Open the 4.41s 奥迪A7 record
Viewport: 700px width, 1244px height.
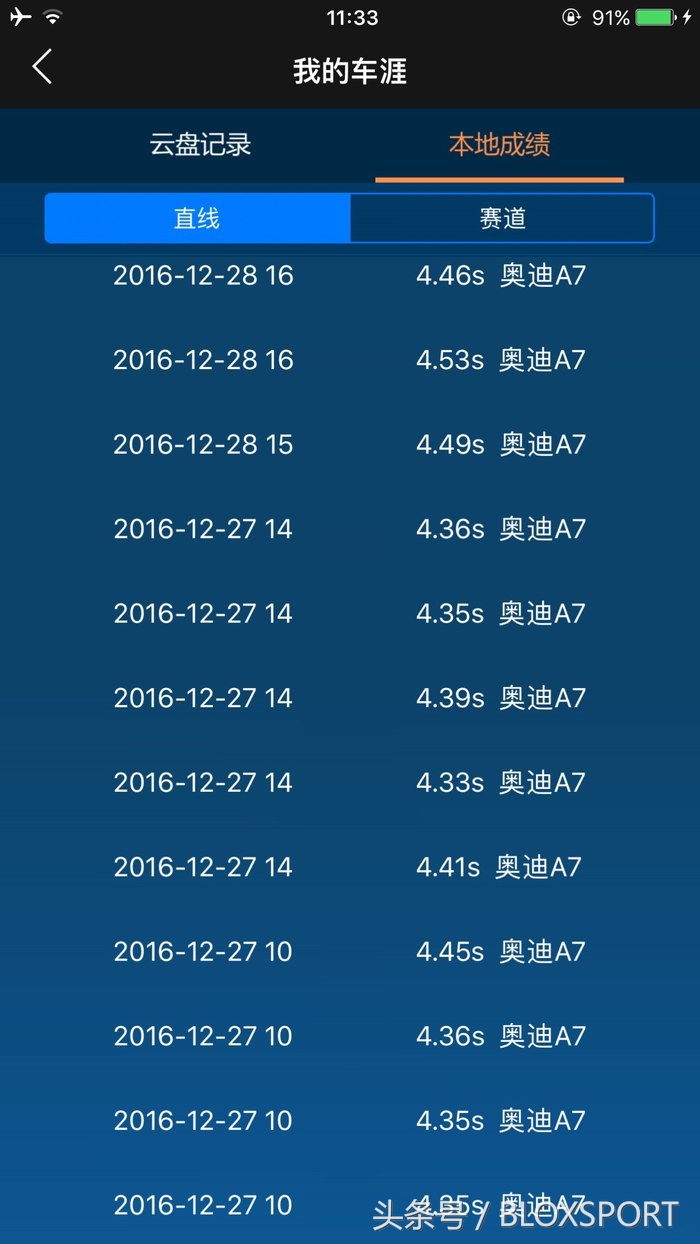pos(350,866)
